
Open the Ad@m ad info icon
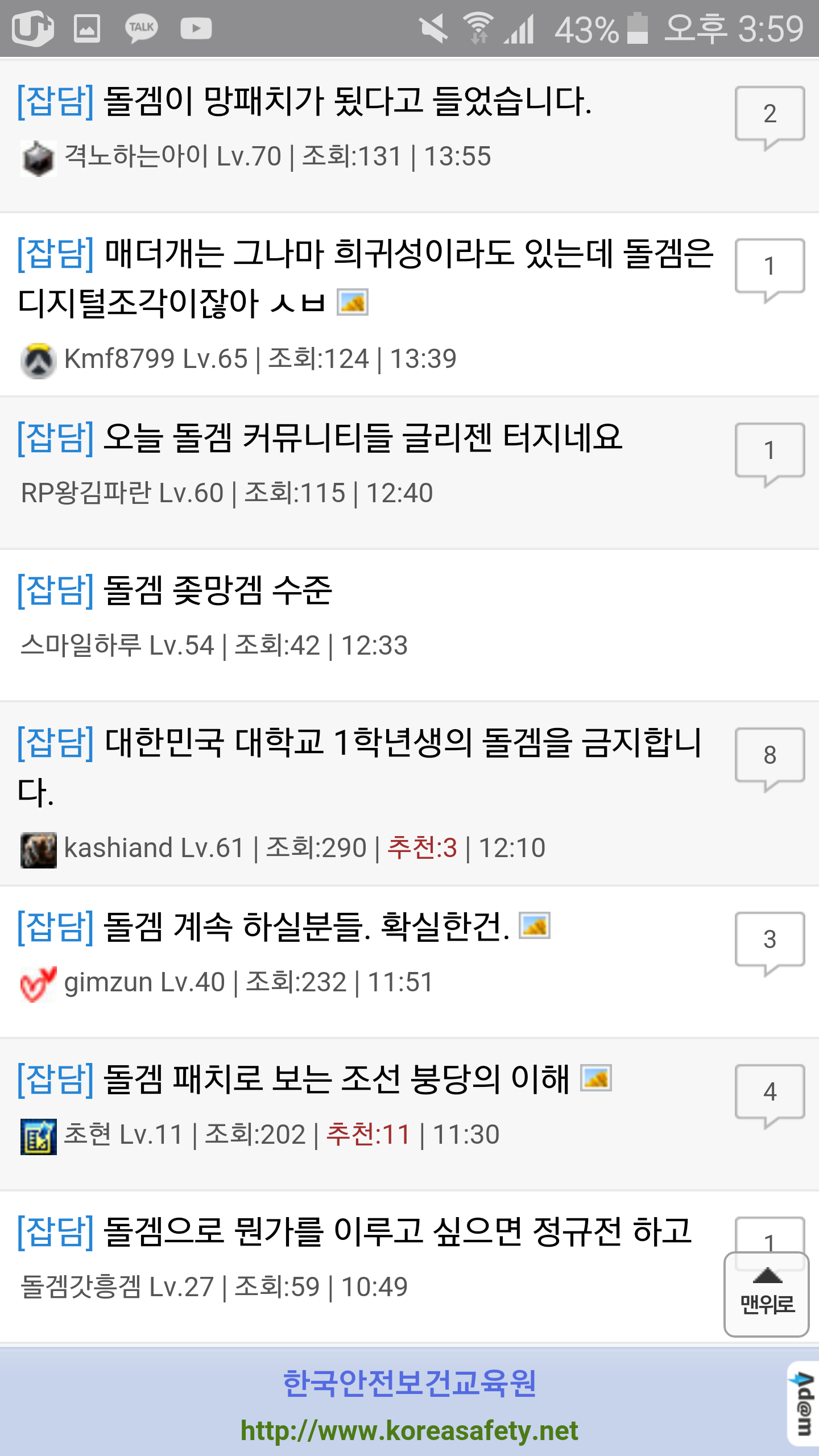click(x=803, y=1404)
